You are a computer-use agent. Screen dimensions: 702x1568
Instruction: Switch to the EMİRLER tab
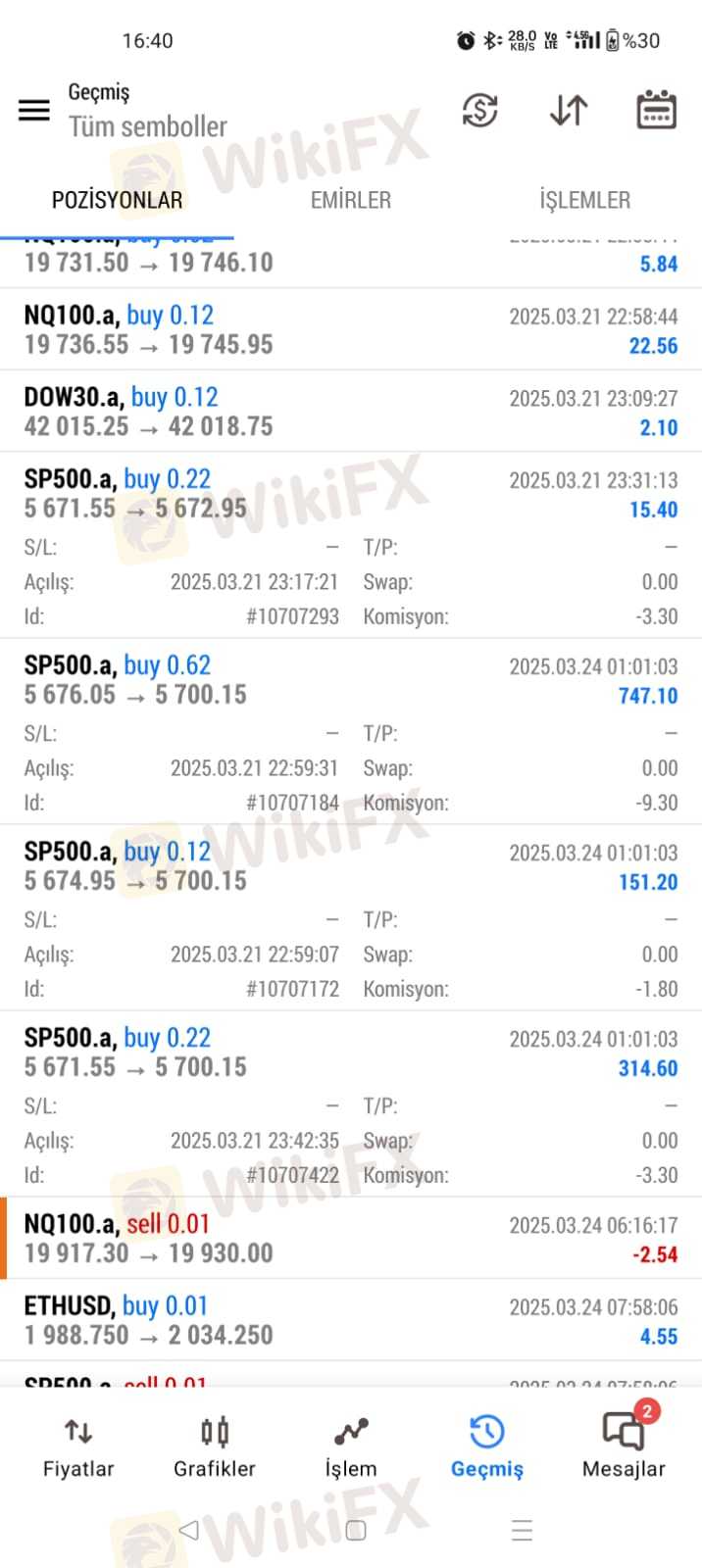[x=351, y=200]
